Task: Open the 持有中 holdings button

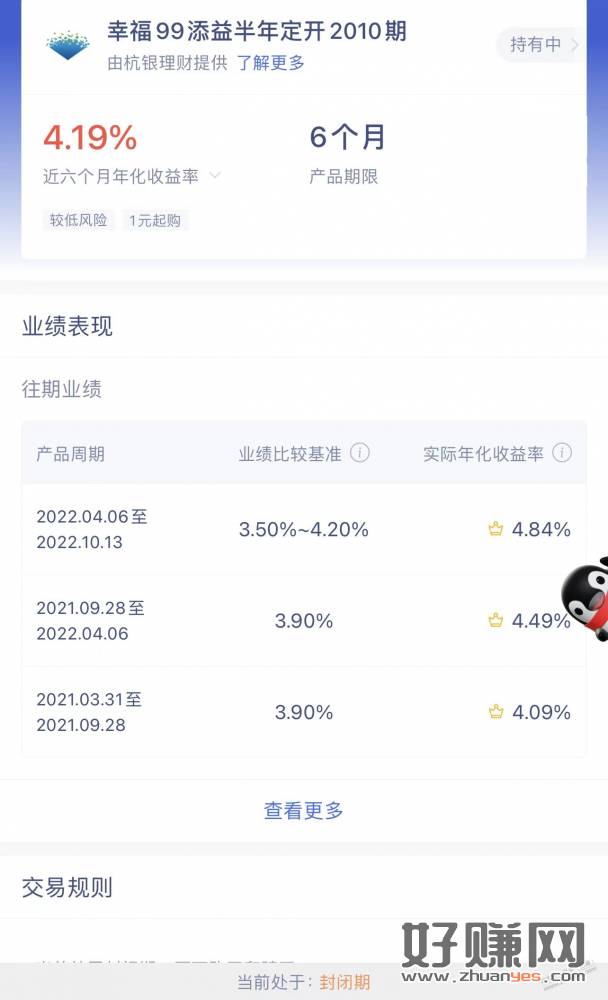Action: [x=540, y=44]
